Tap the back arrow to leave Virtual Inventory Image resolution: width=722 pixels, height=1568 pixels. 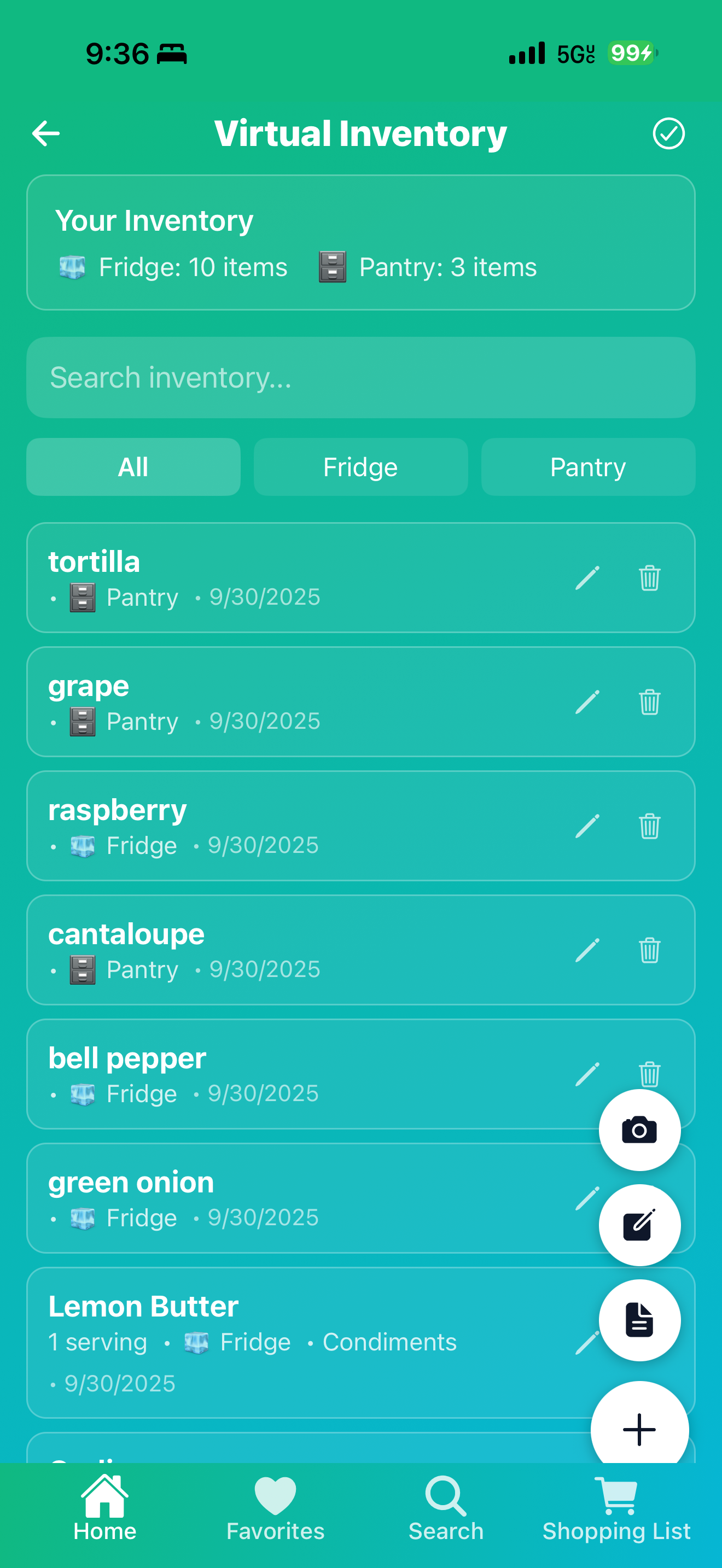point(45,133)
